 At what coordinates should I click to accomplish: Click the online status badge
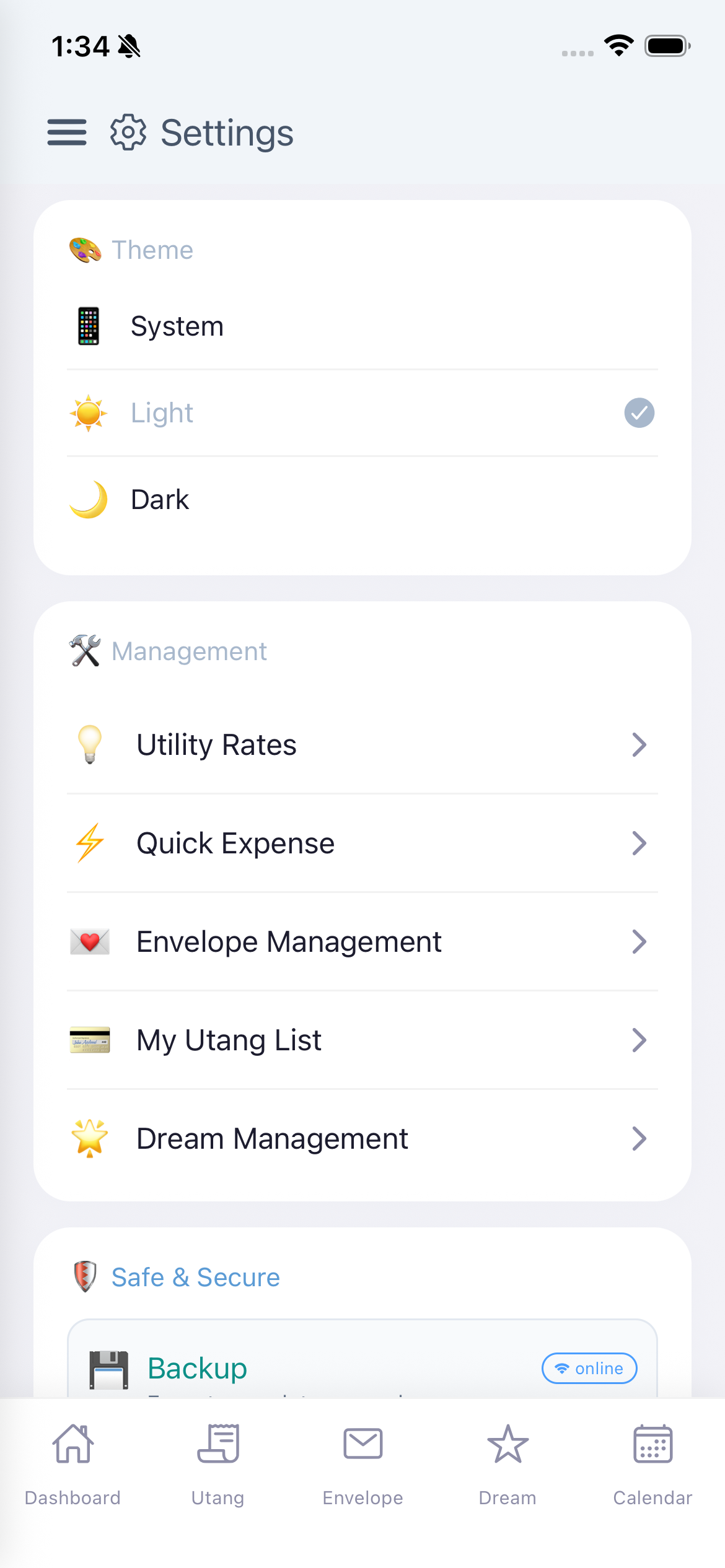(x=588, y=1369)
